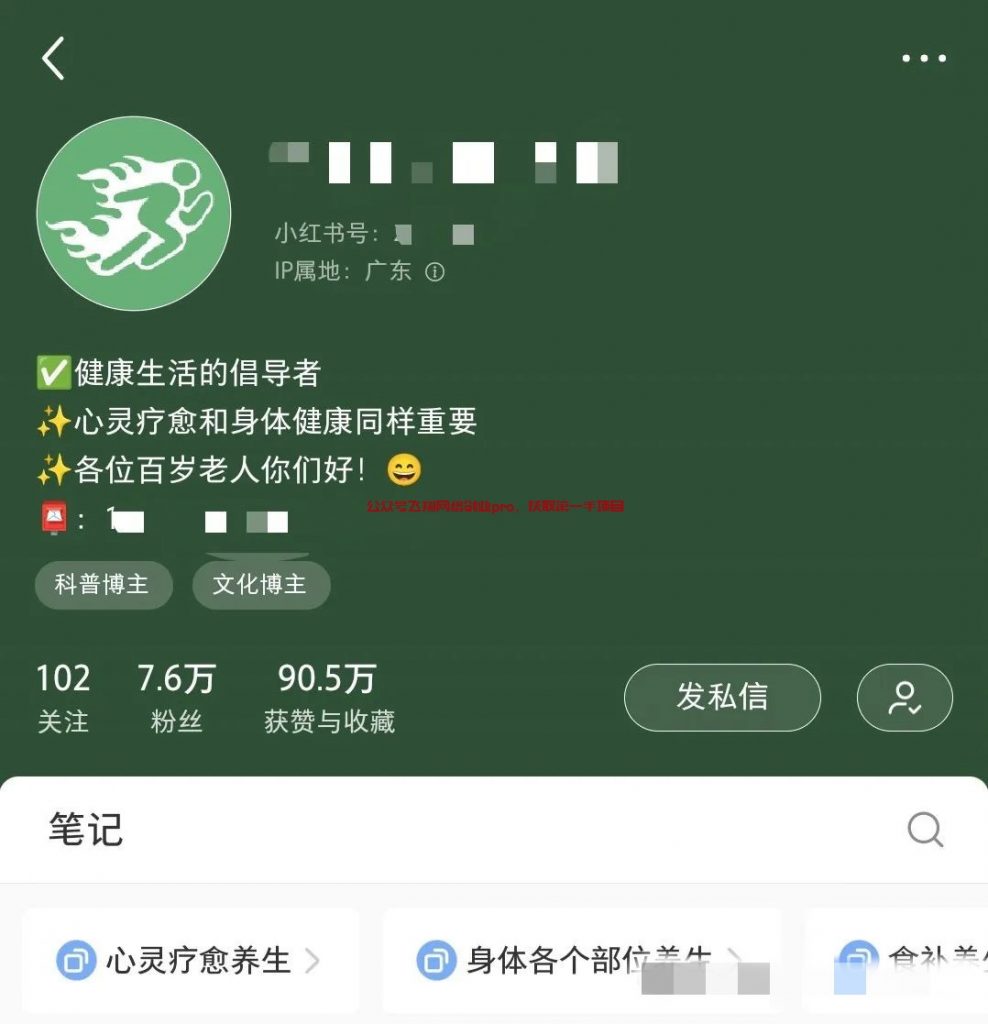Open the 身体各个部位养生 collection

[x=581, y=961]
